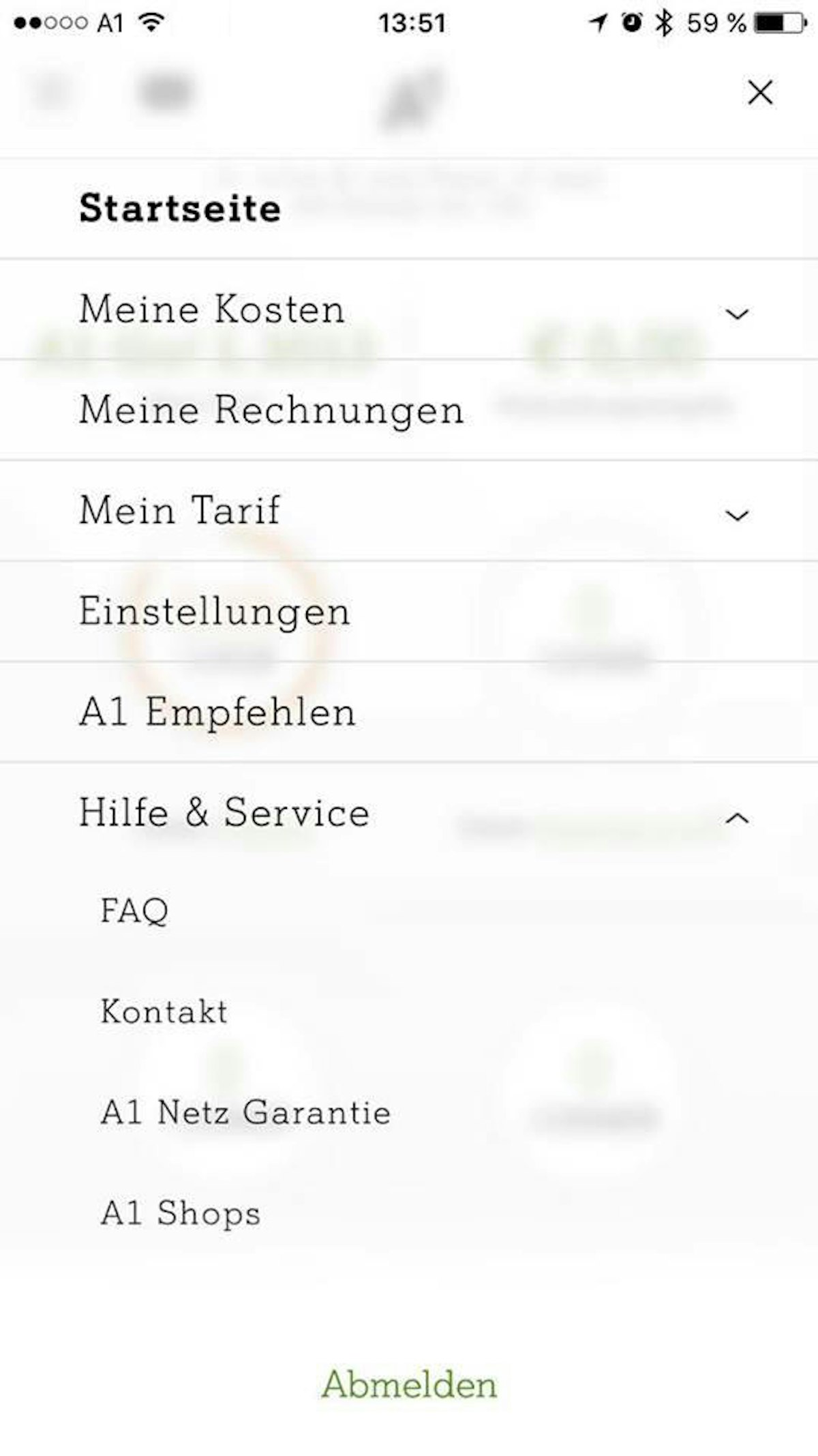
Task: Close the menu with the X icon
Action: click(760, 92)
